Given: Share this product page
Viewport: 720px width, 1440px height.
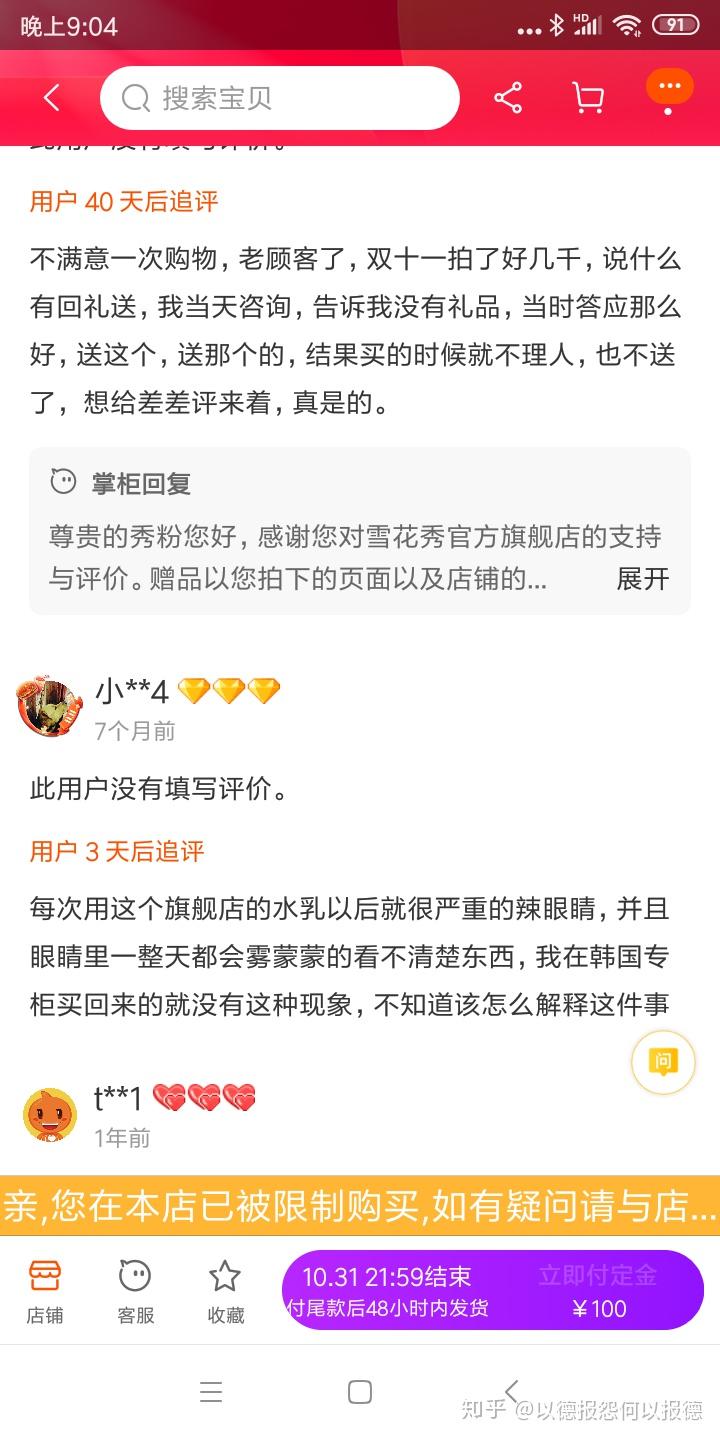Looking at the screenshot, I should point(508,98).
